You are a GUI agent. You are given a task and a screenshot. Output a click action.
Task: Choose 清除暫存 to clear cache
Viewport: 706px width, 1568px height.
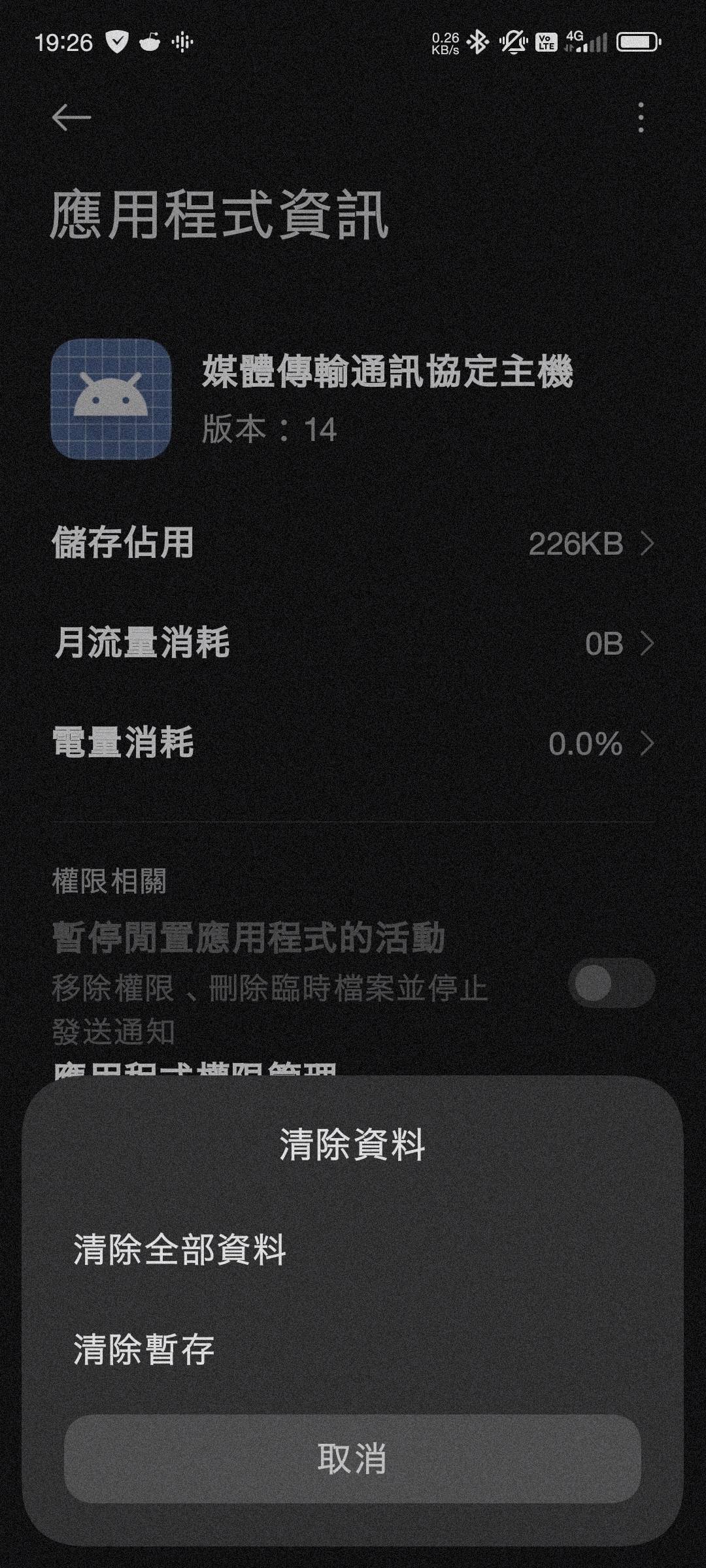pos(144,1350)
